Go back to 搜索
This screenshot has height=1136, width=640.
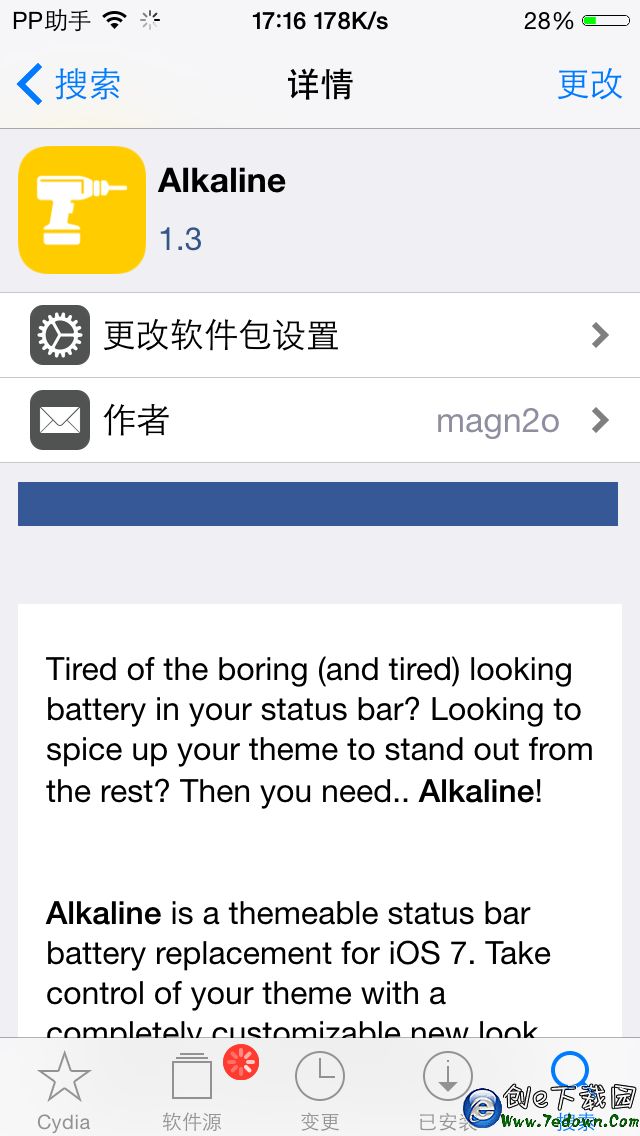pyautogui.click(x=70, y=85)
